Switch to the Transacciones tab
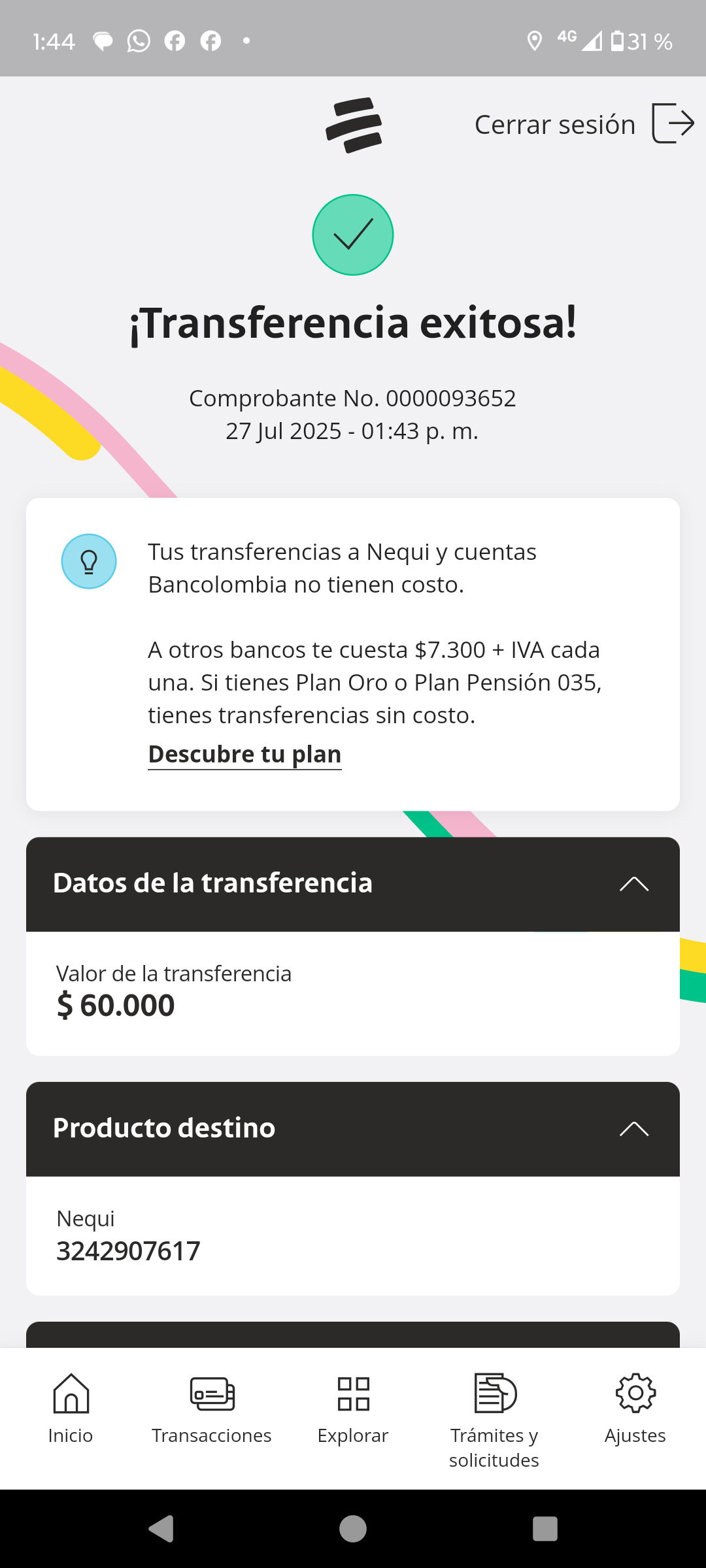Screen dimensions: 706x1568 (212, 1409)
